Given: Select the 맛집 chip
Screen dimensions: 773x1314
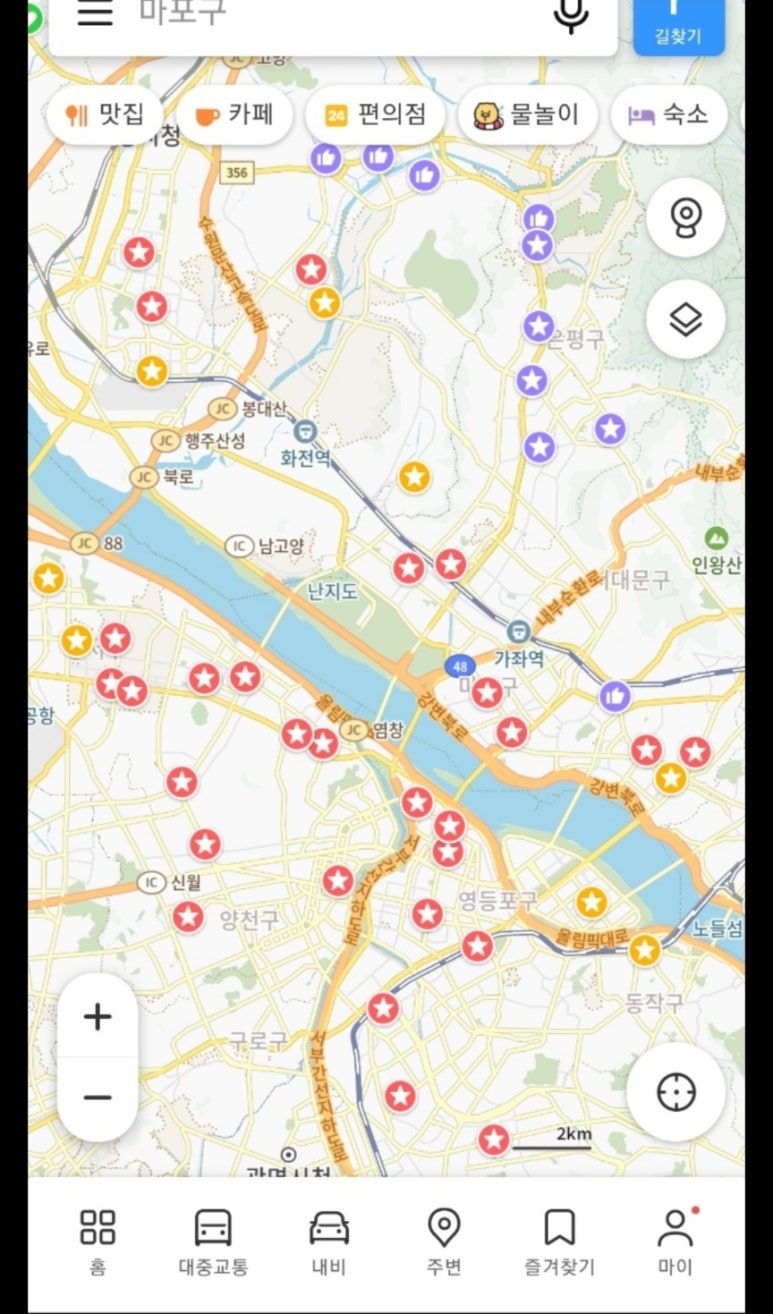Looking at the screenshot, I should tap(105, 115).
